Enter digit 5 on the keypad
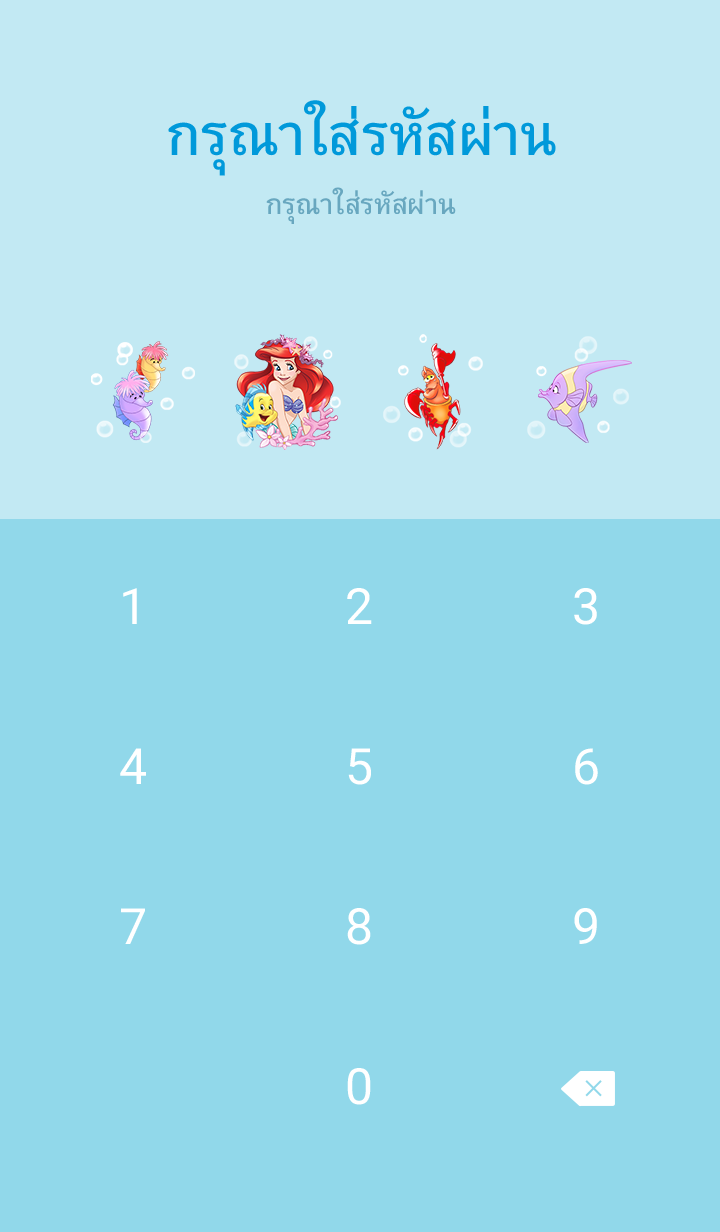 [x=359, y=767]
